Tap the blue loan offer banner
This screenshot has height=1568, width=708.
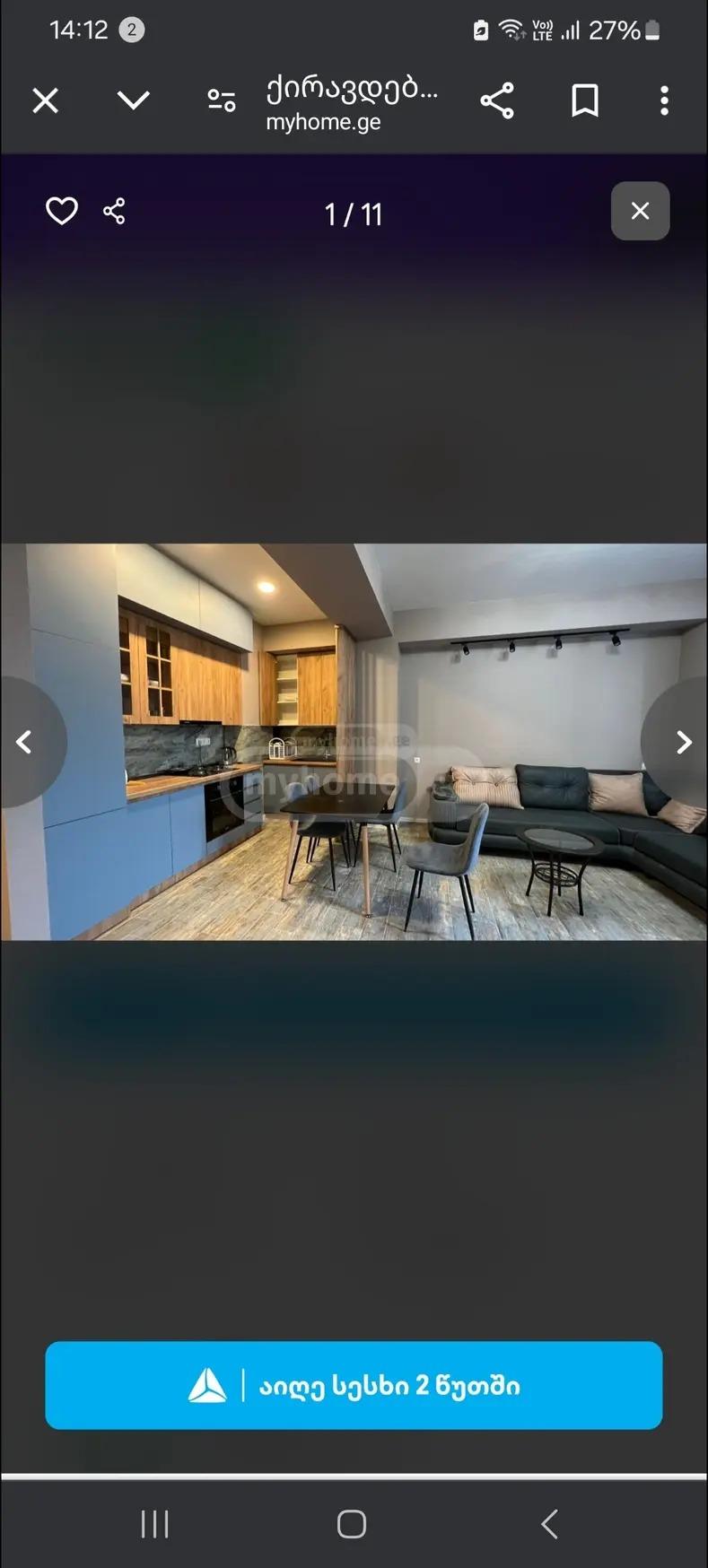click(x=354, y=1385)
